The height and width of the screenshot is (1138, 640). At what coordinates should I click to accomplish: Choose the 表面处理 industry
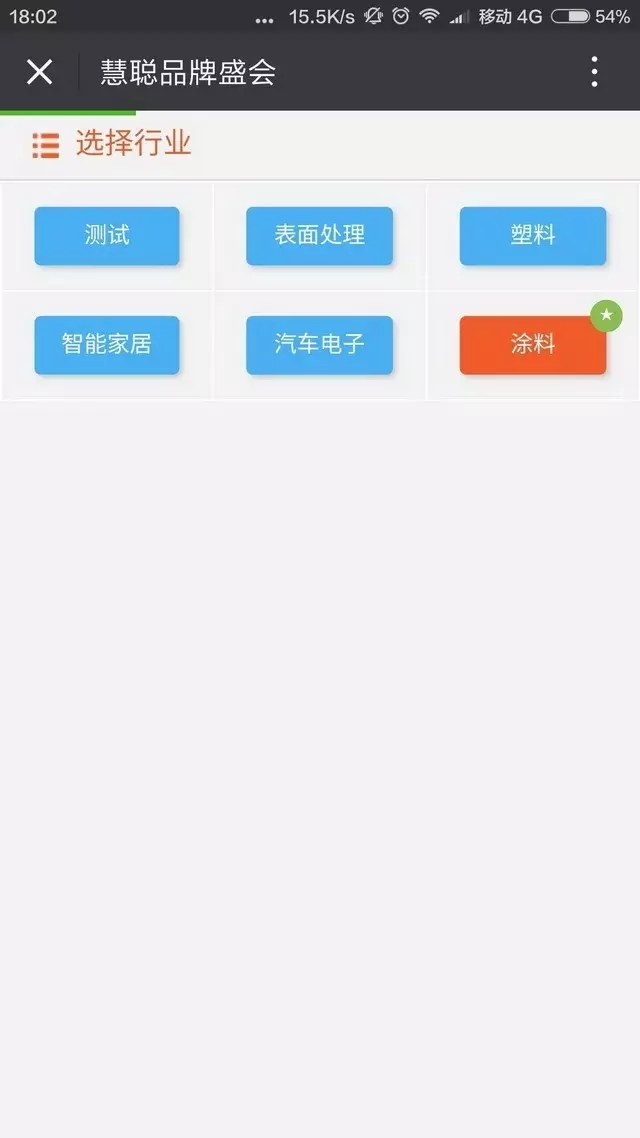tap(319, 236)
